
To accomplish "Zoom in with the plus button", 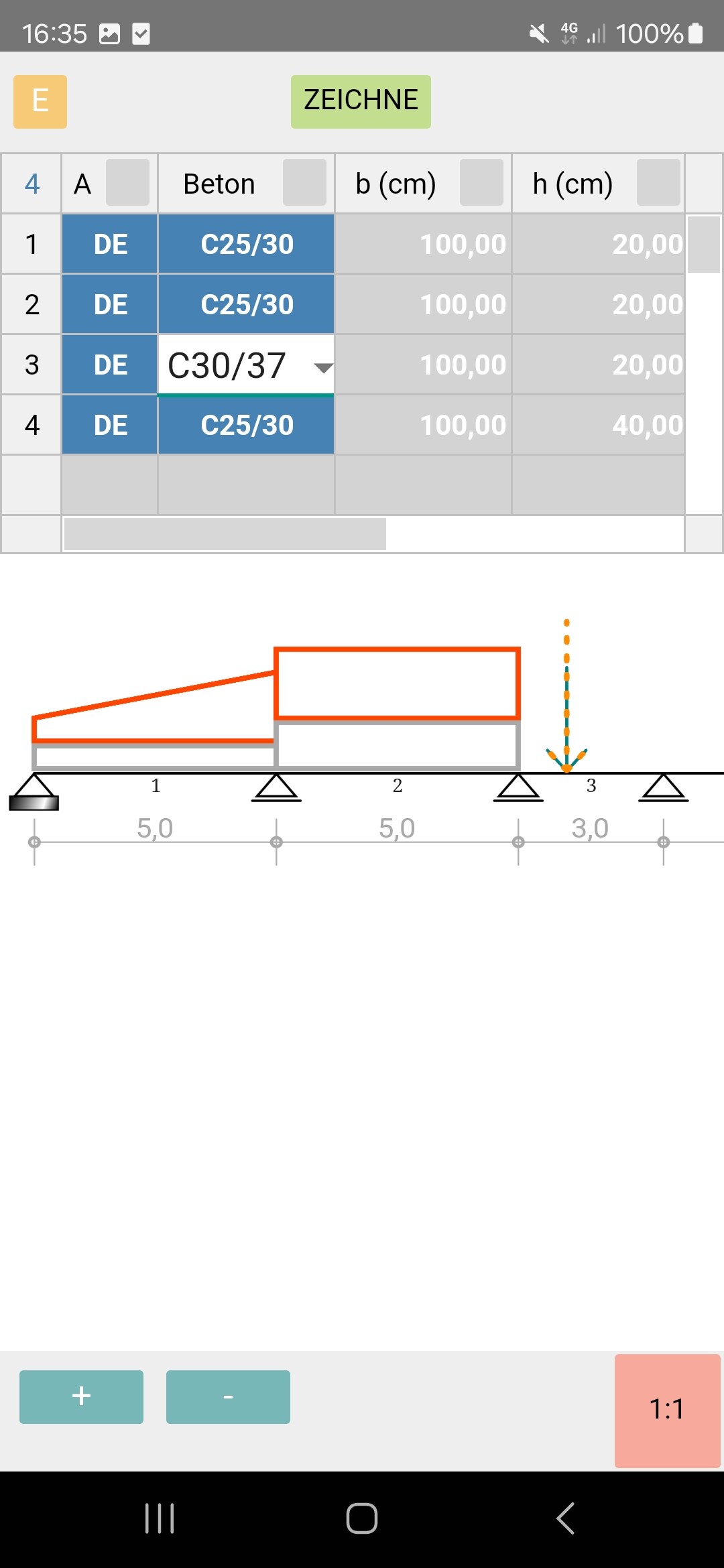I will point(81,1396).
